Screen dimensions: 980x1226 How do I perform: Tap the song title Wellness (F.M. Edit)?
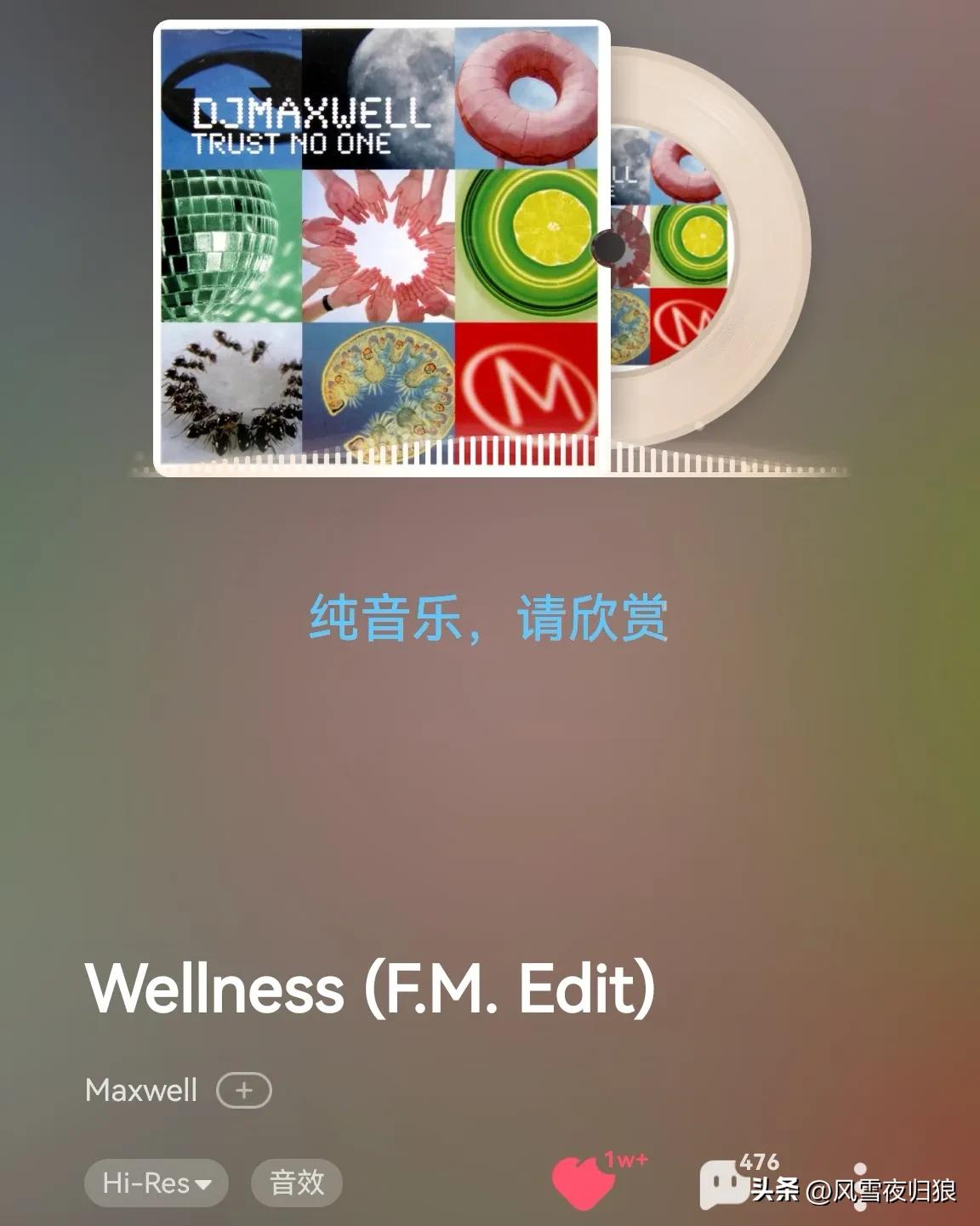(371, 989)
